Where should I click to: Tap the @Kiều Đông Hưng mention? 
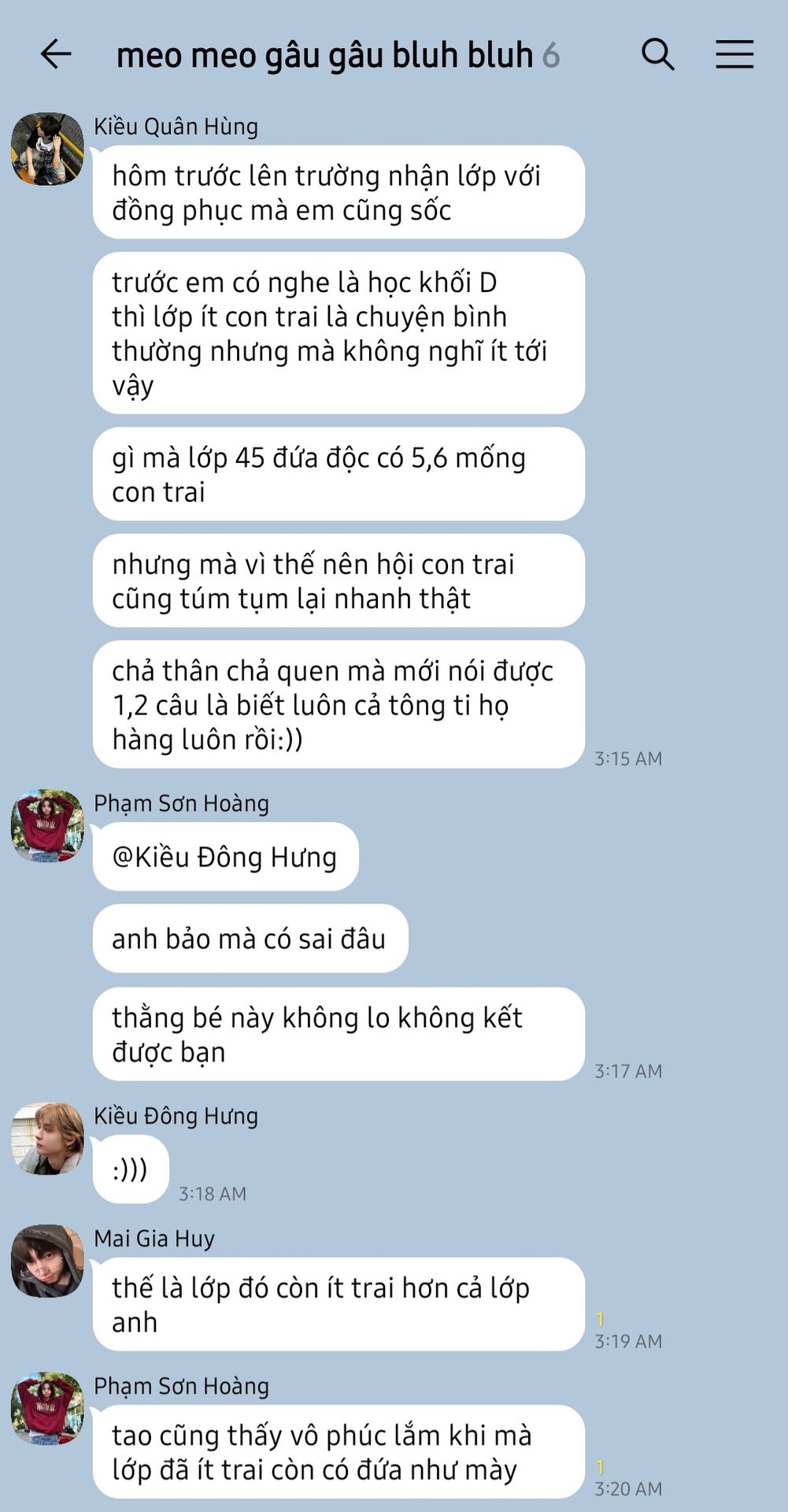[x=224, y=857]
